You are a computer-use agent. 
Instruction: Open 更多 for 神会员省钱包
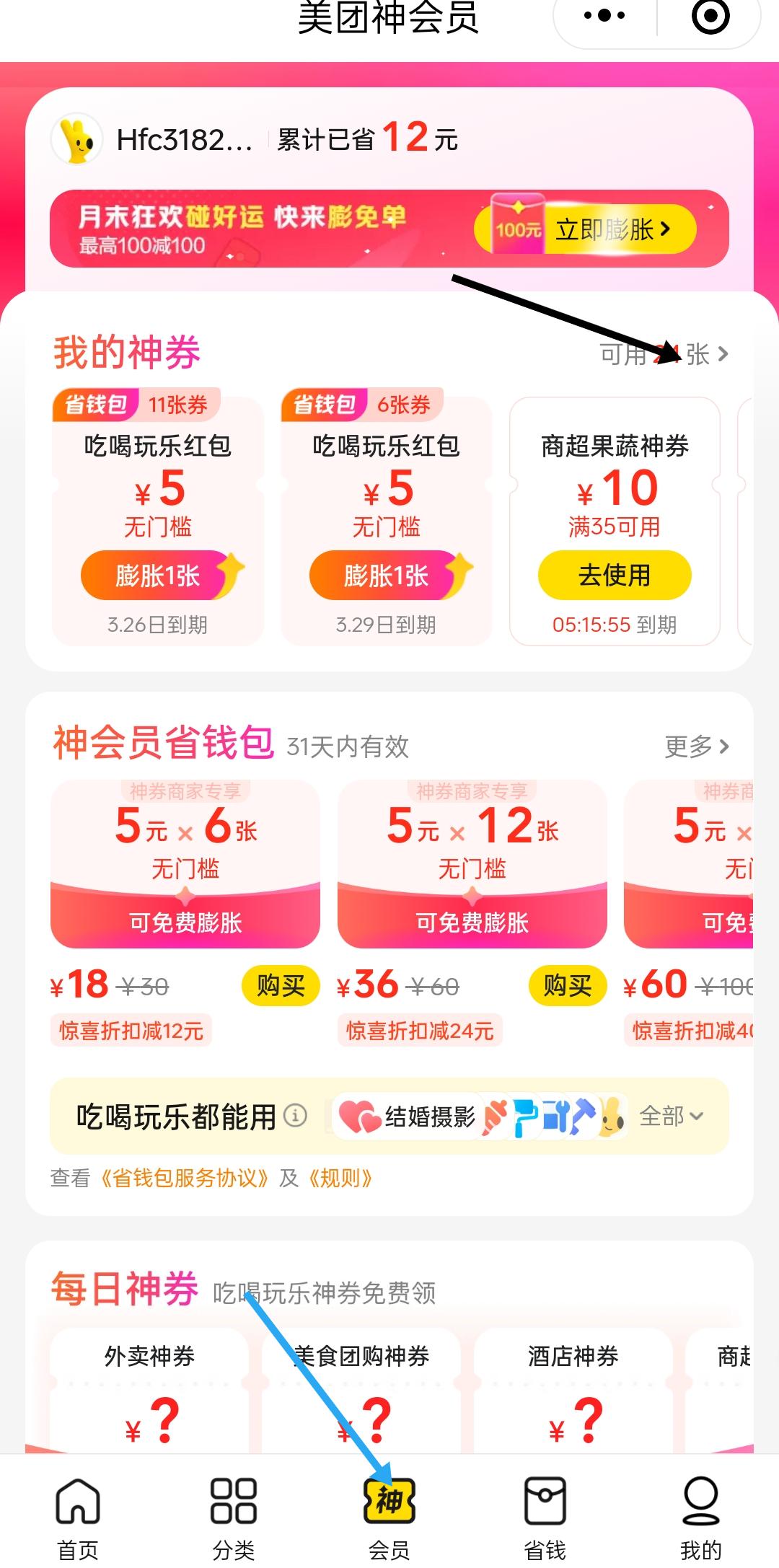click(696, 746)
